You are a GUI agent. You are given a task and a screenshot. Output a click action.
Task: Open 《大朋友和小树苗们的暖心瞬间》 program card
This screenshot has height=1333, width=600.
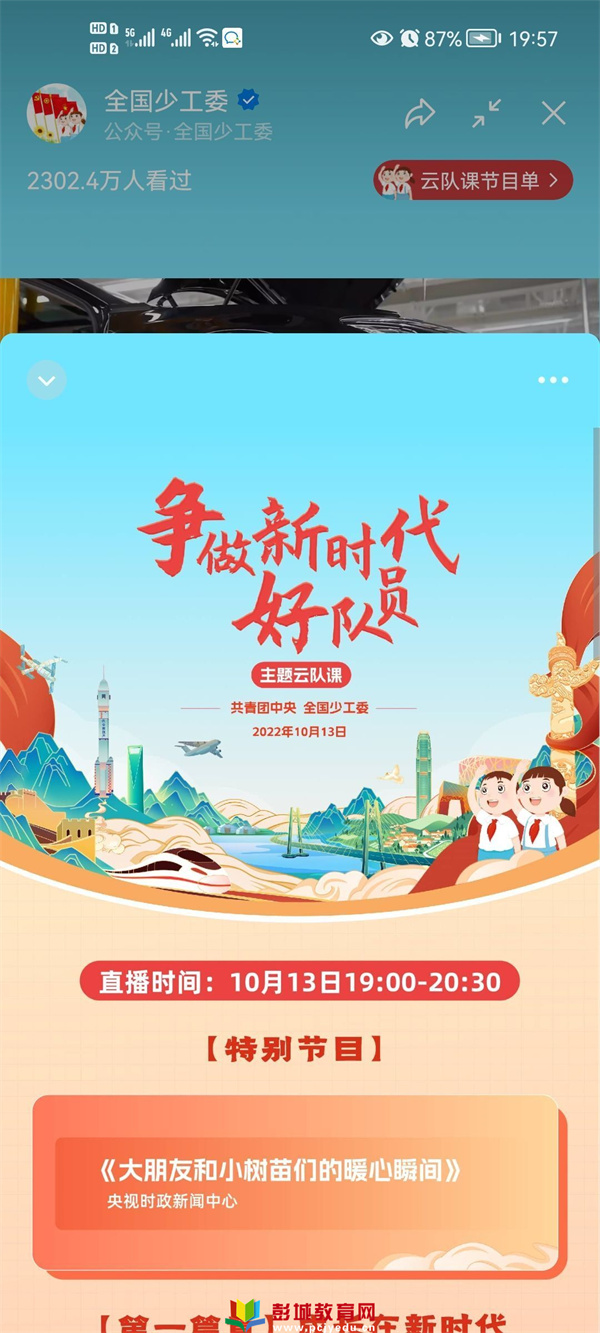click(x=295, y=1182)
